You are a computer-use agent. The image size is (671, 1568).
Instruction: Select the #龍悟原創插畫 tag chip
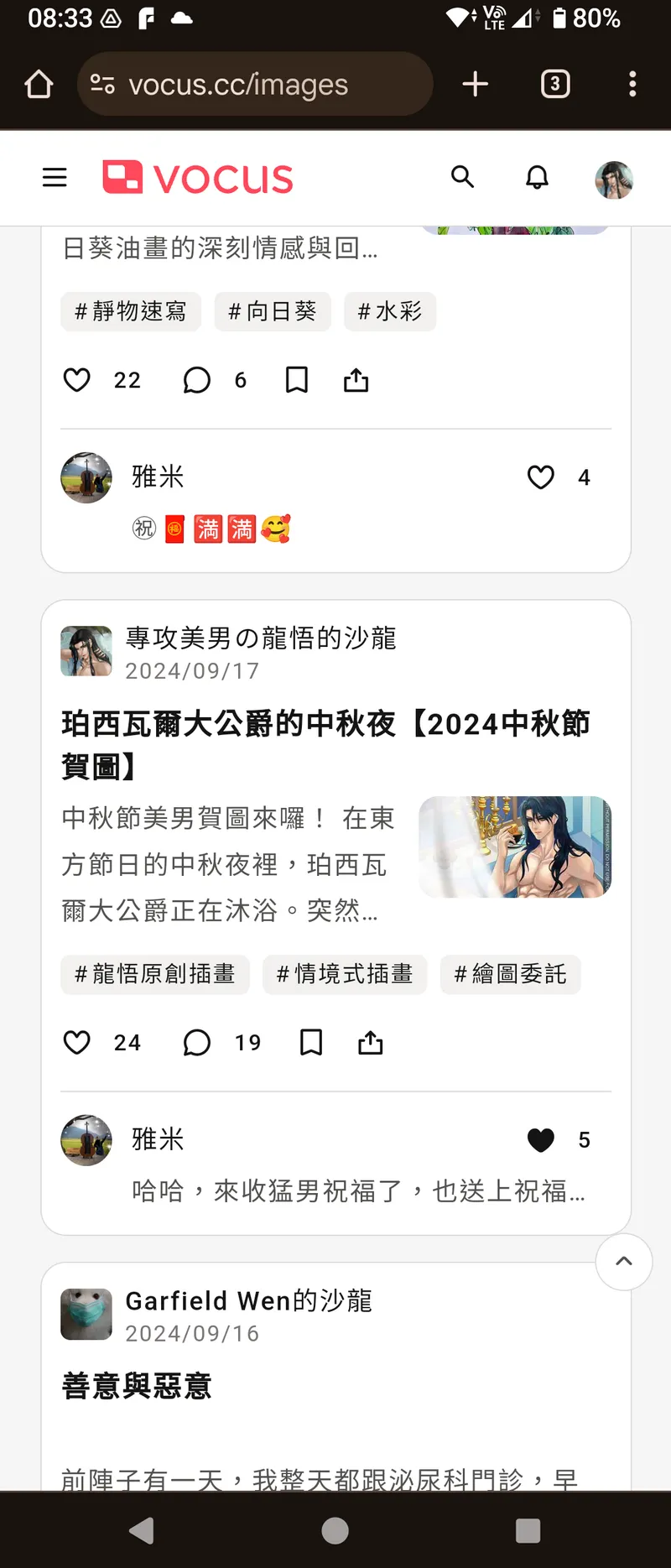pos(155,974)
